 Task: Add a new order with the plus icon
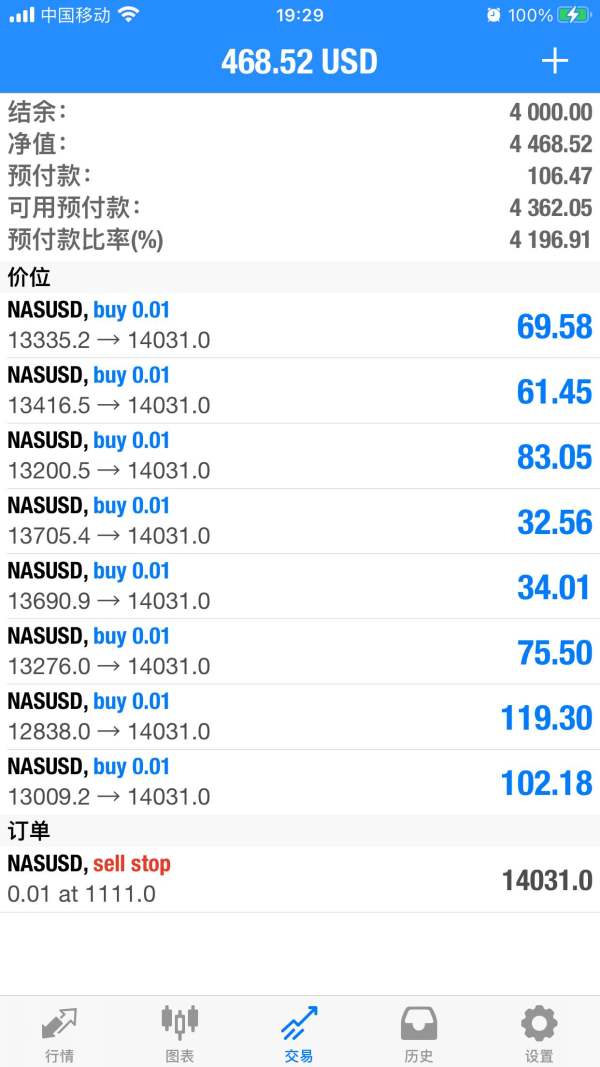coord(554,62)
